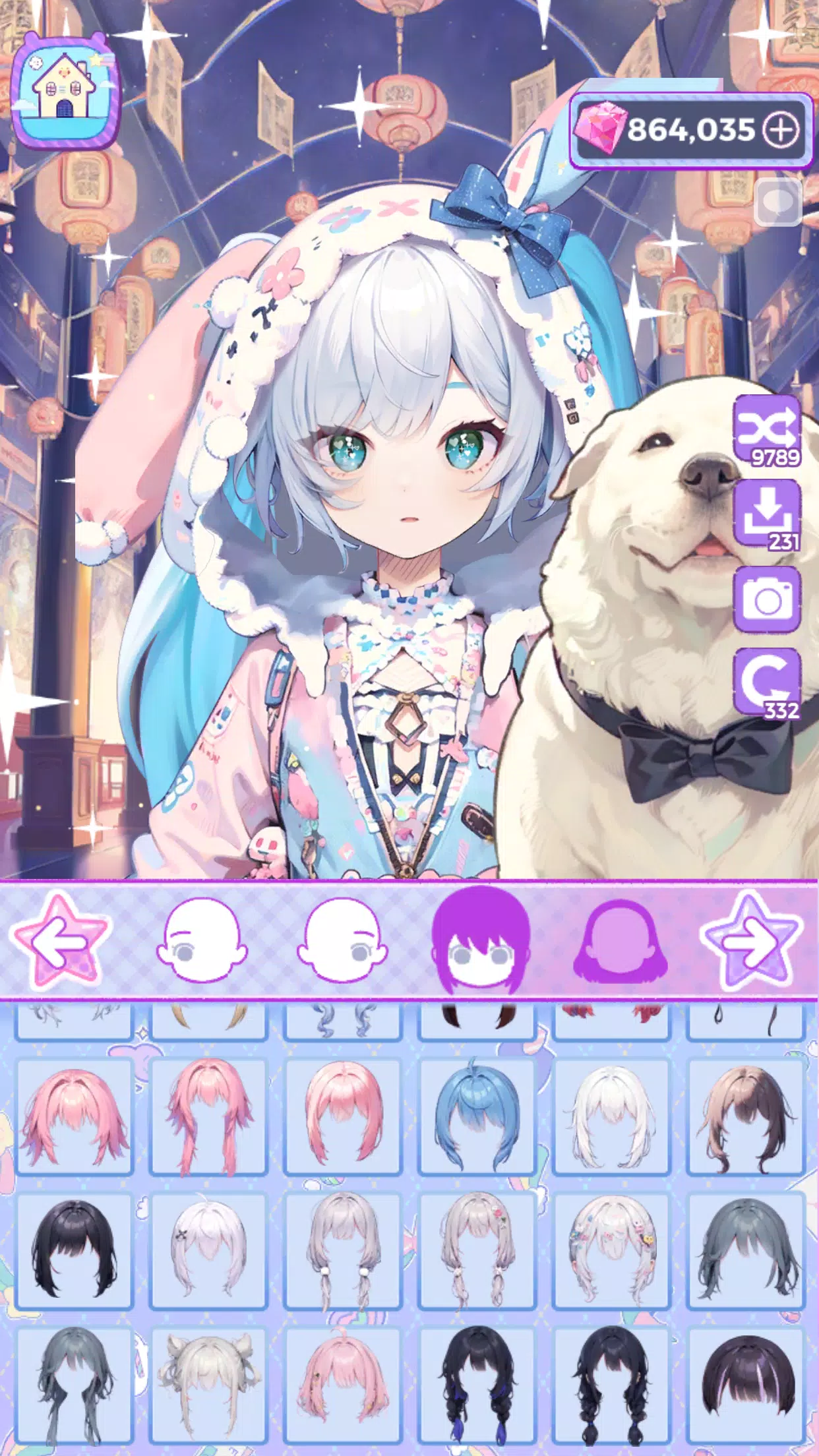Add more gems with the plus button

click(780, 130)
